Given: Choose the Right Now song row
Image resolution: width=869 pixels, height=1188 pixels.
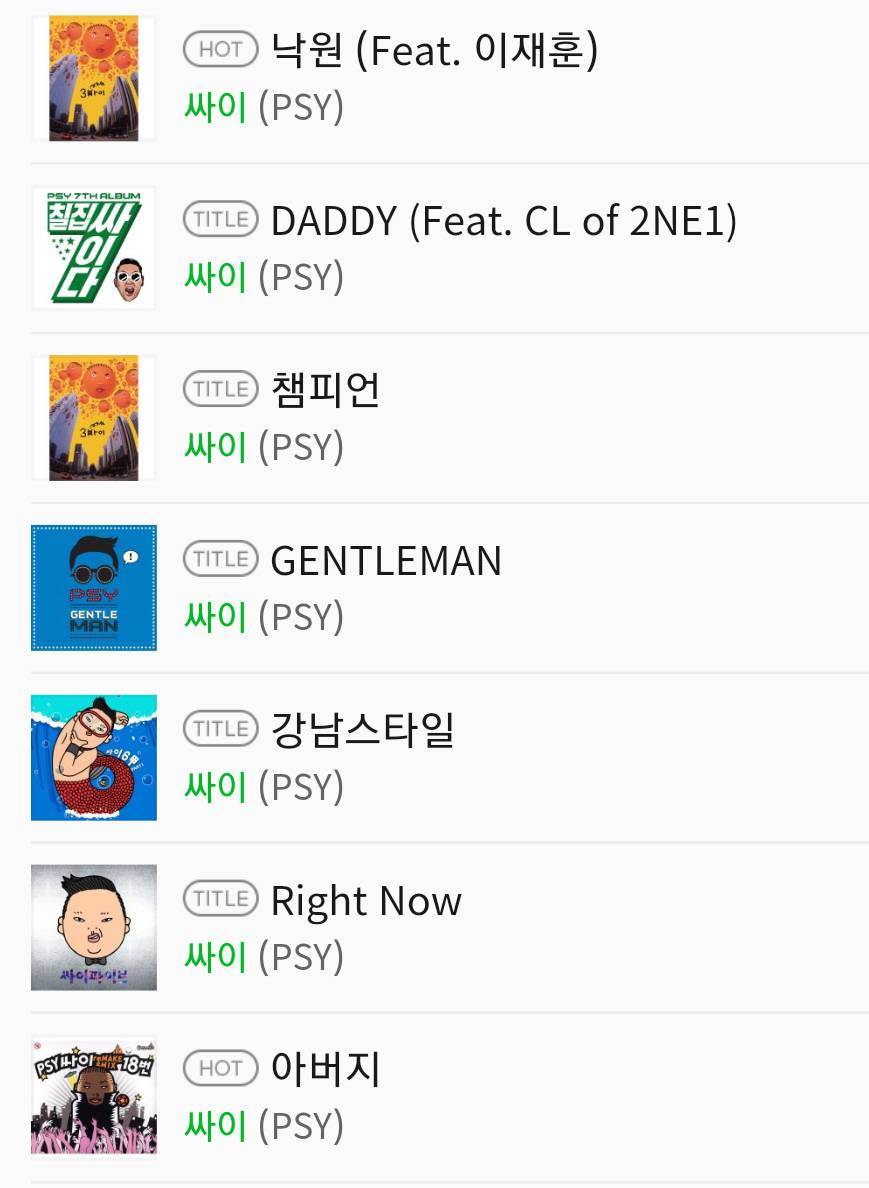Looking at the screenshot, I should [366, 901].
